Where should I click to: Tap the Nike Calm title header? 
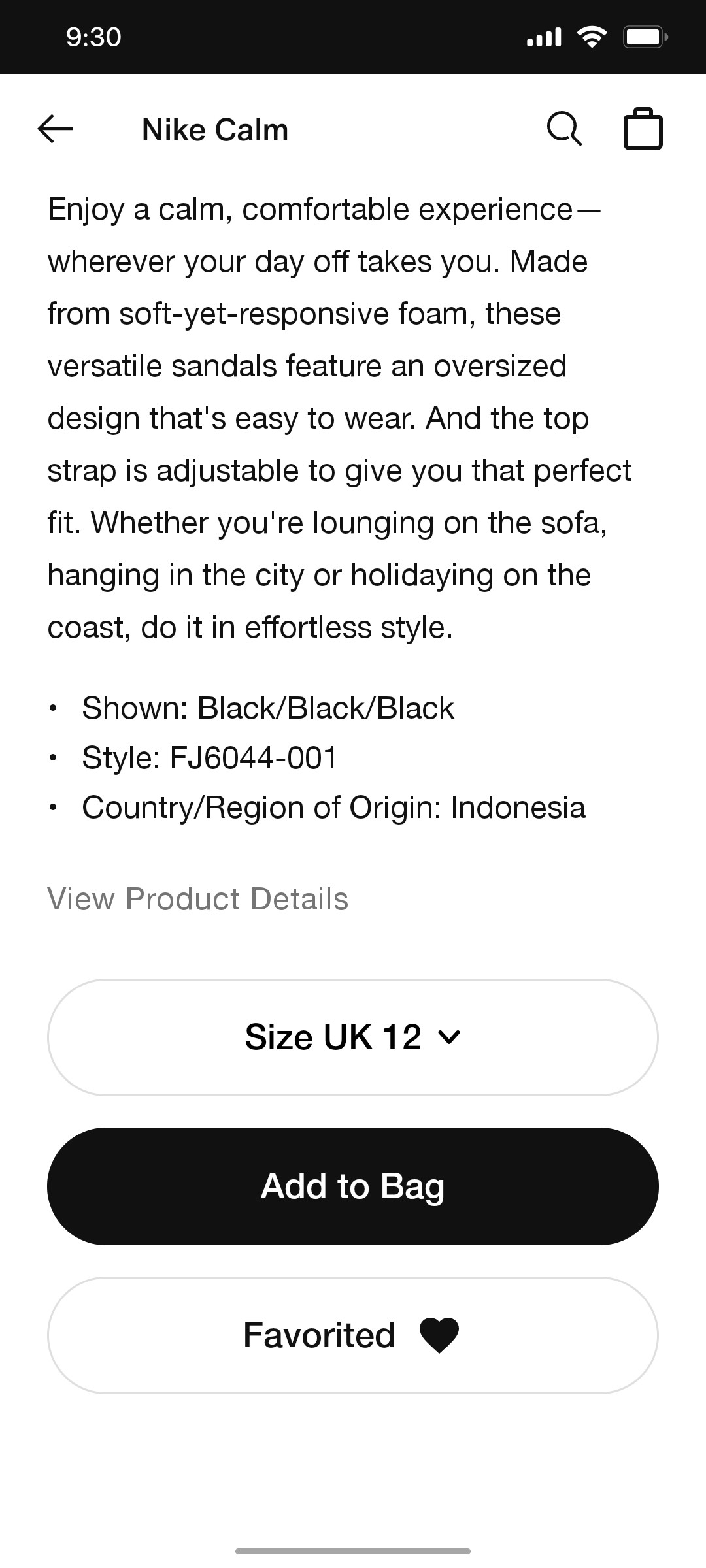pyautogui.click(x=216, y=128)
